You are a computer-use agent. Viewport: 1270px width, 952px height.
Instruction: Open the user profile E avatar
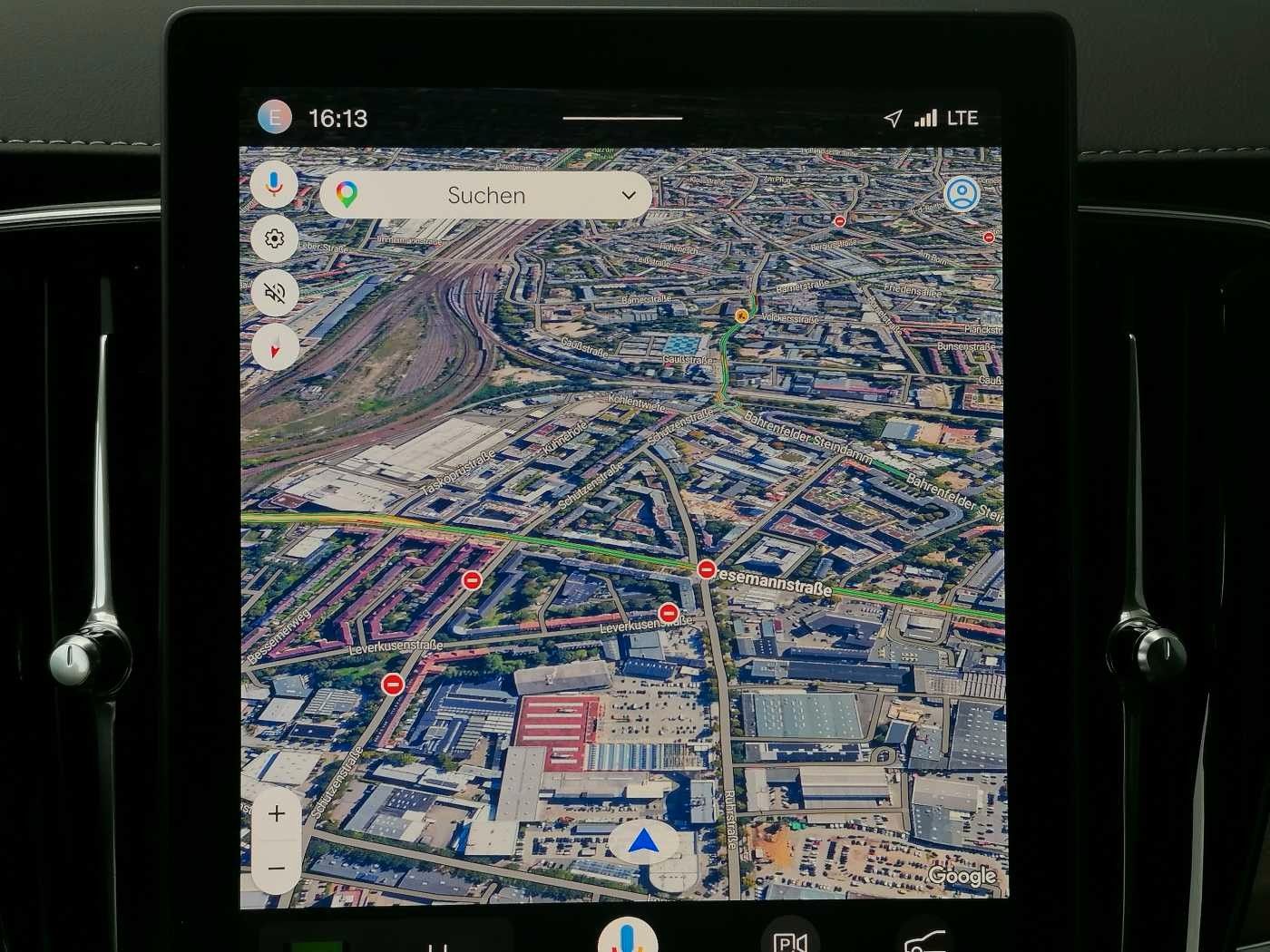tap(274, 117)
